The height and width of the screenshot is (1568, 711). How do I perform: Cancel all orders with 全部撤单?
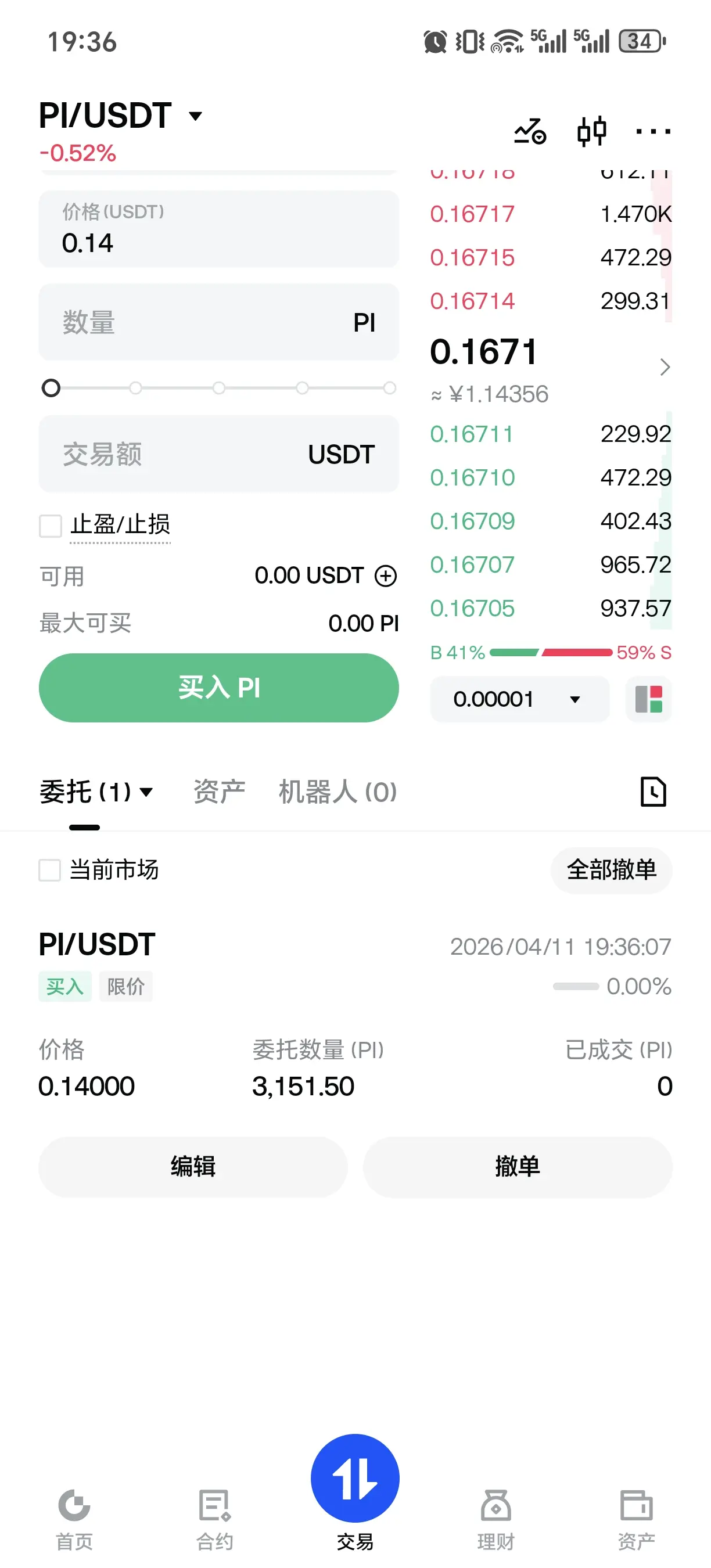(x=611, y=870)
